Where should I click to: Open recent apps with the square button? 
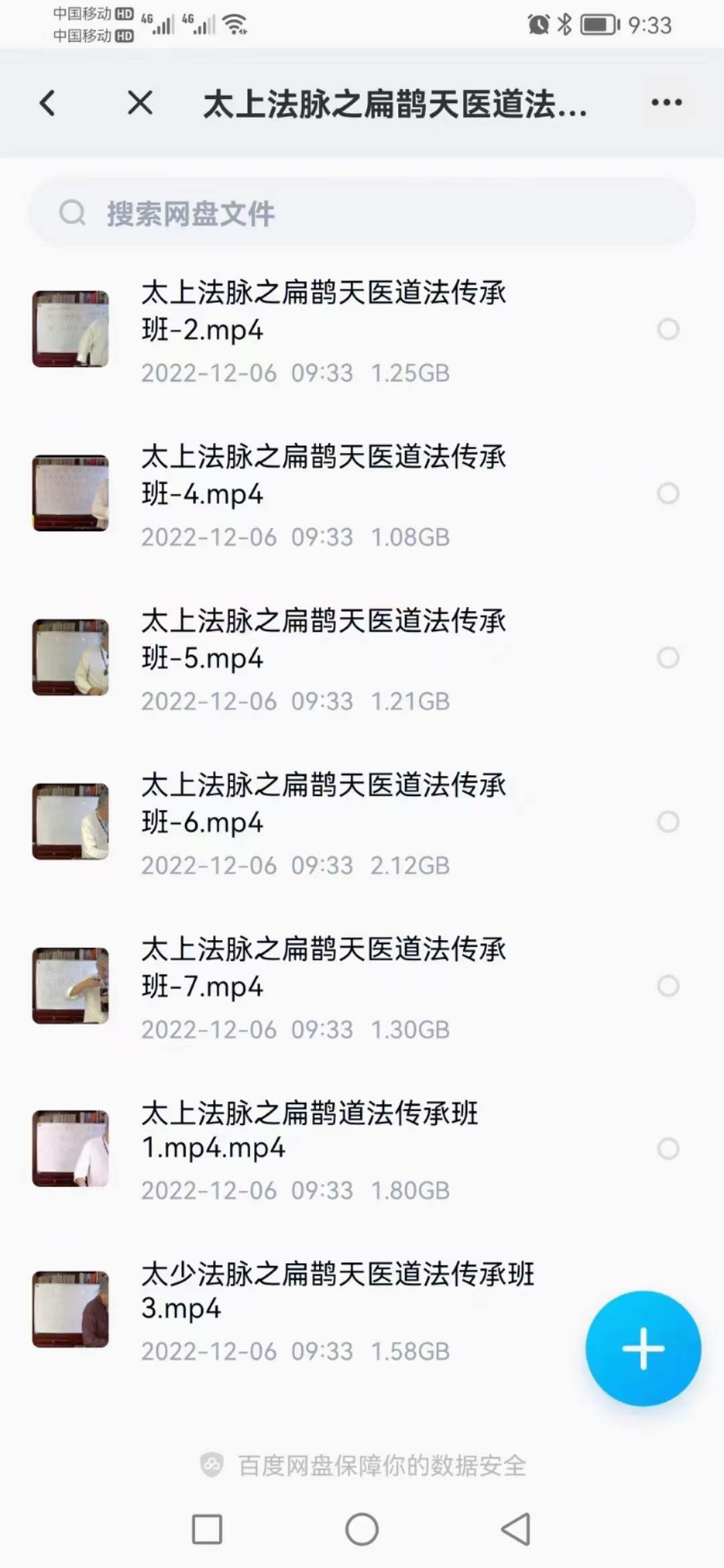[x=207, y=1530]
